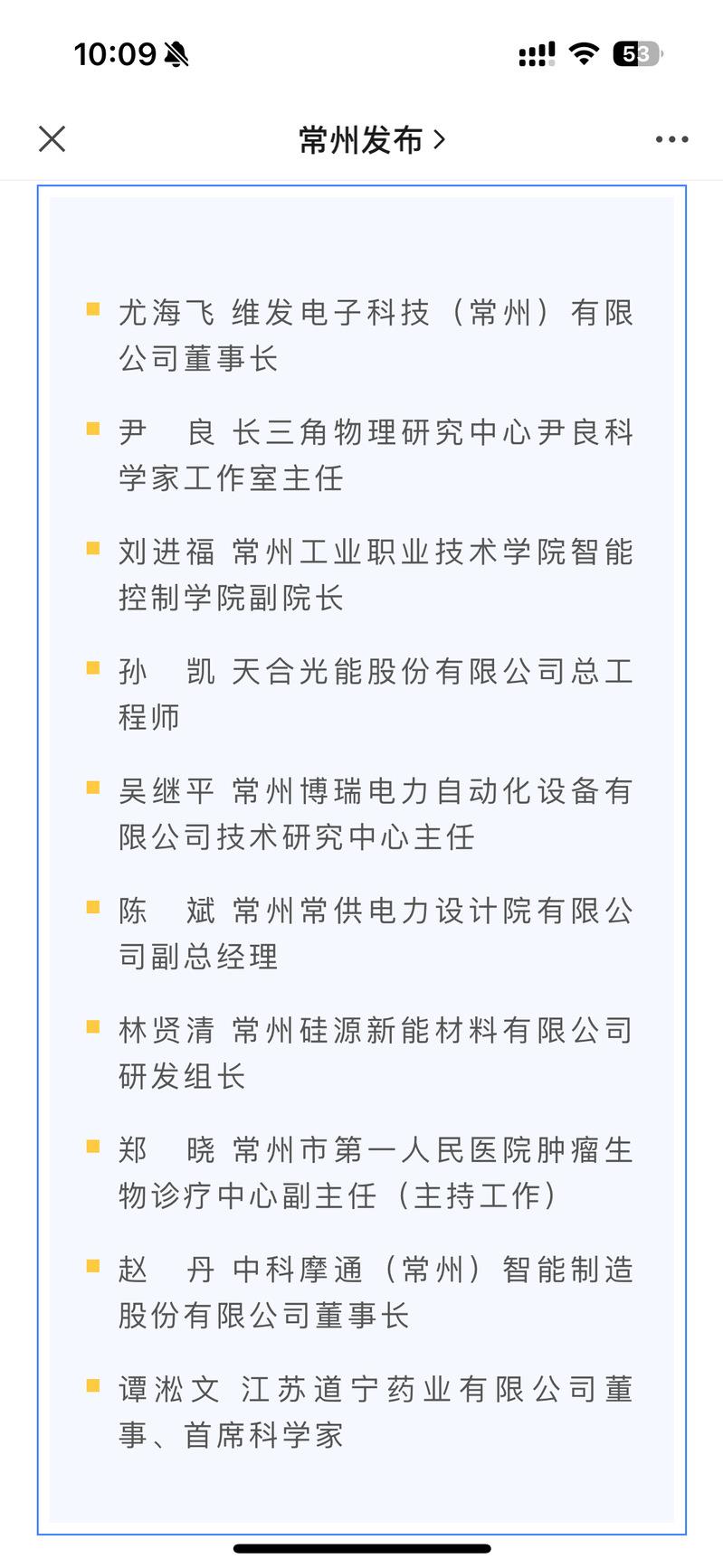The image size is (723, 1568).
Task: Close the article page
Action: (x=52, y=139)
